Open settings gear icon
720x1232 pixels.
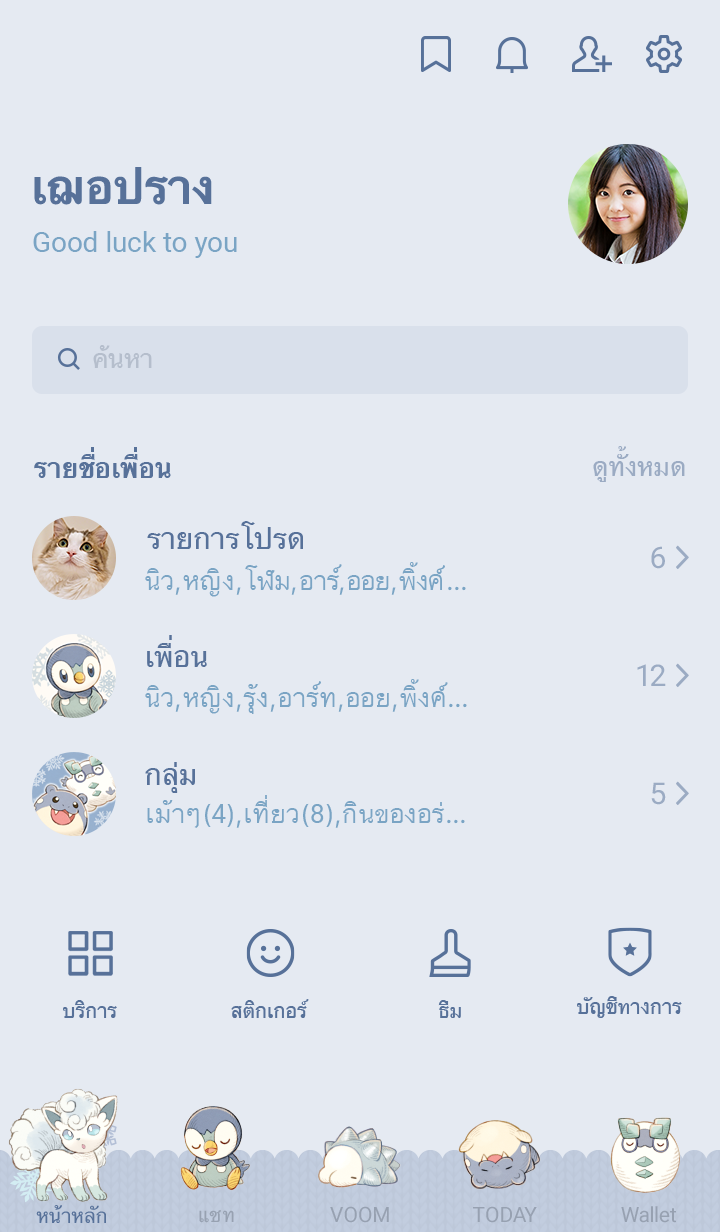[664, 55]
